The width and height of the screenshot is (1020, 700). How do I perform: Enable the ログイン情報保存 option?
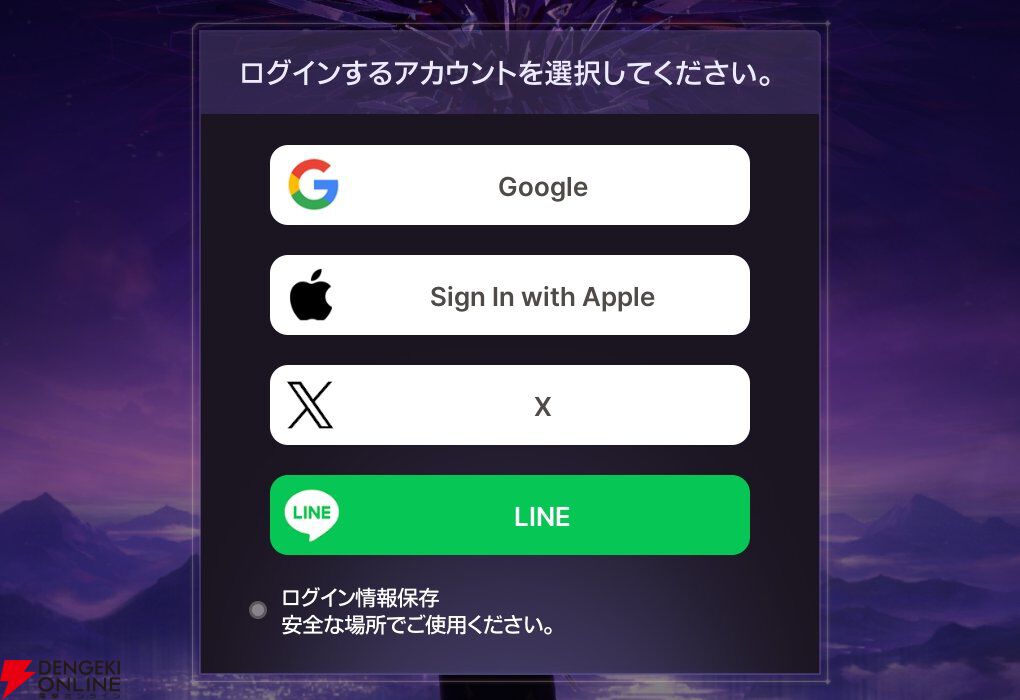[258, 610]
